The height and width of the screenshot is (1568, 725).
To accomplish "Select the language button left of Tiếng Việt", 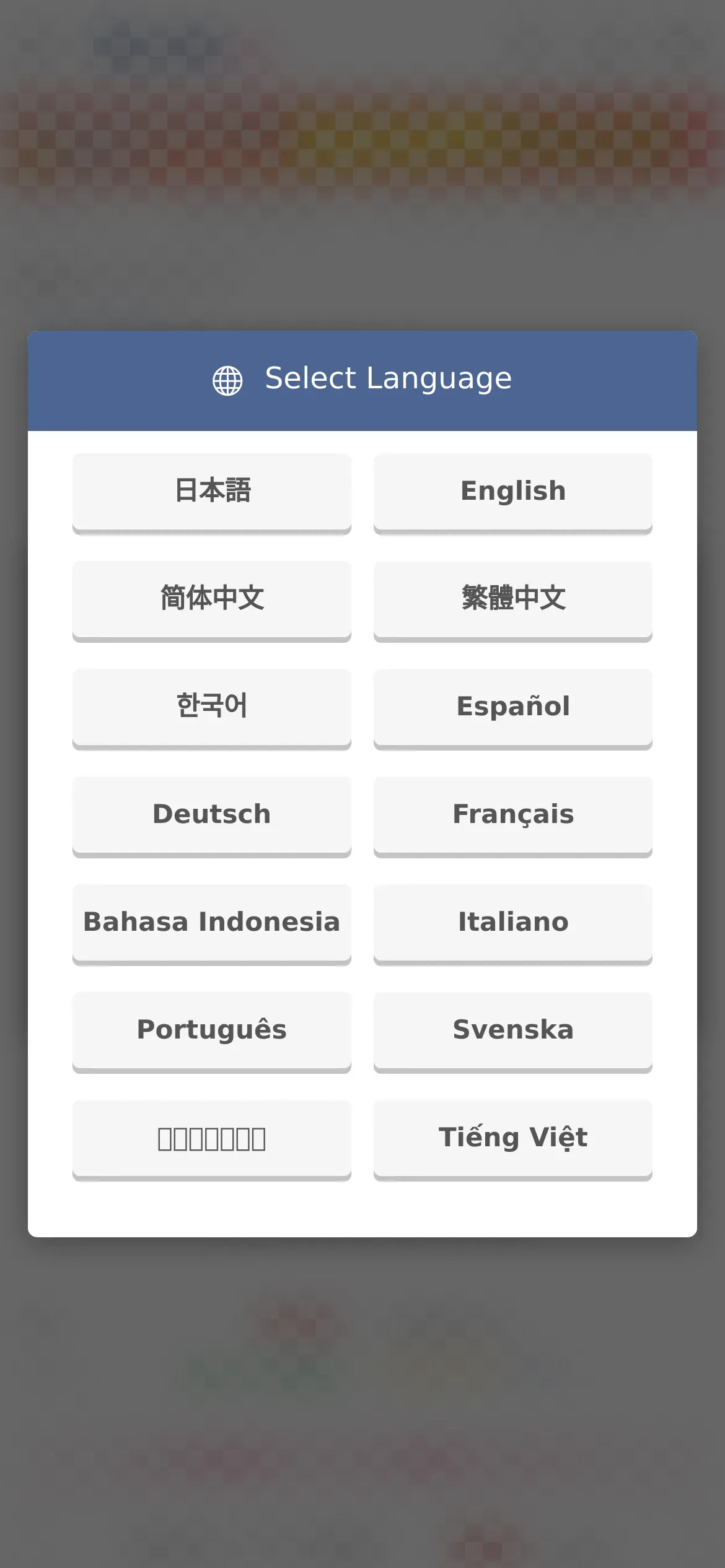I will point(212,1139).
